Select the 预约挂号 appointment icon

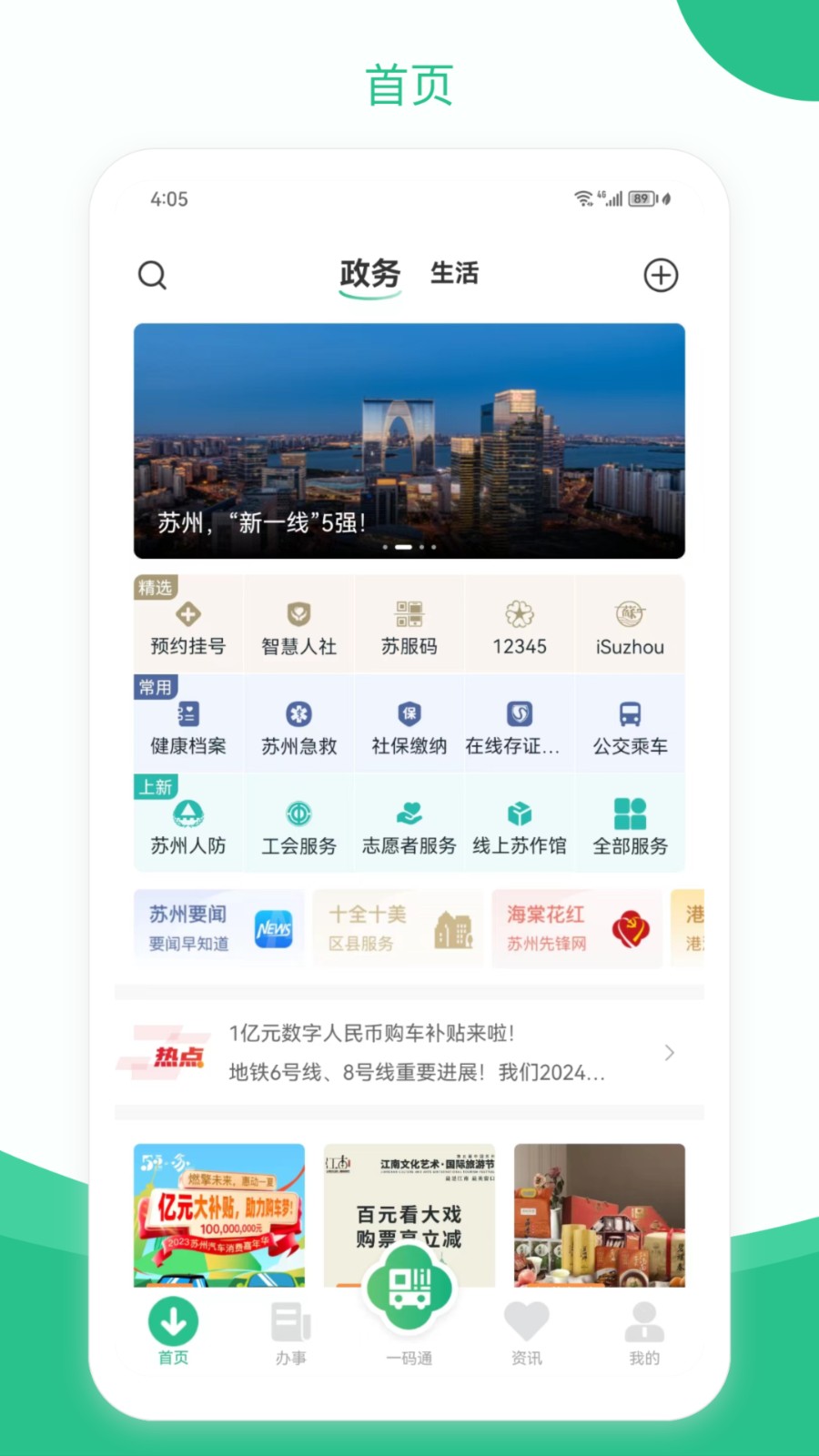tap(187, 623)
